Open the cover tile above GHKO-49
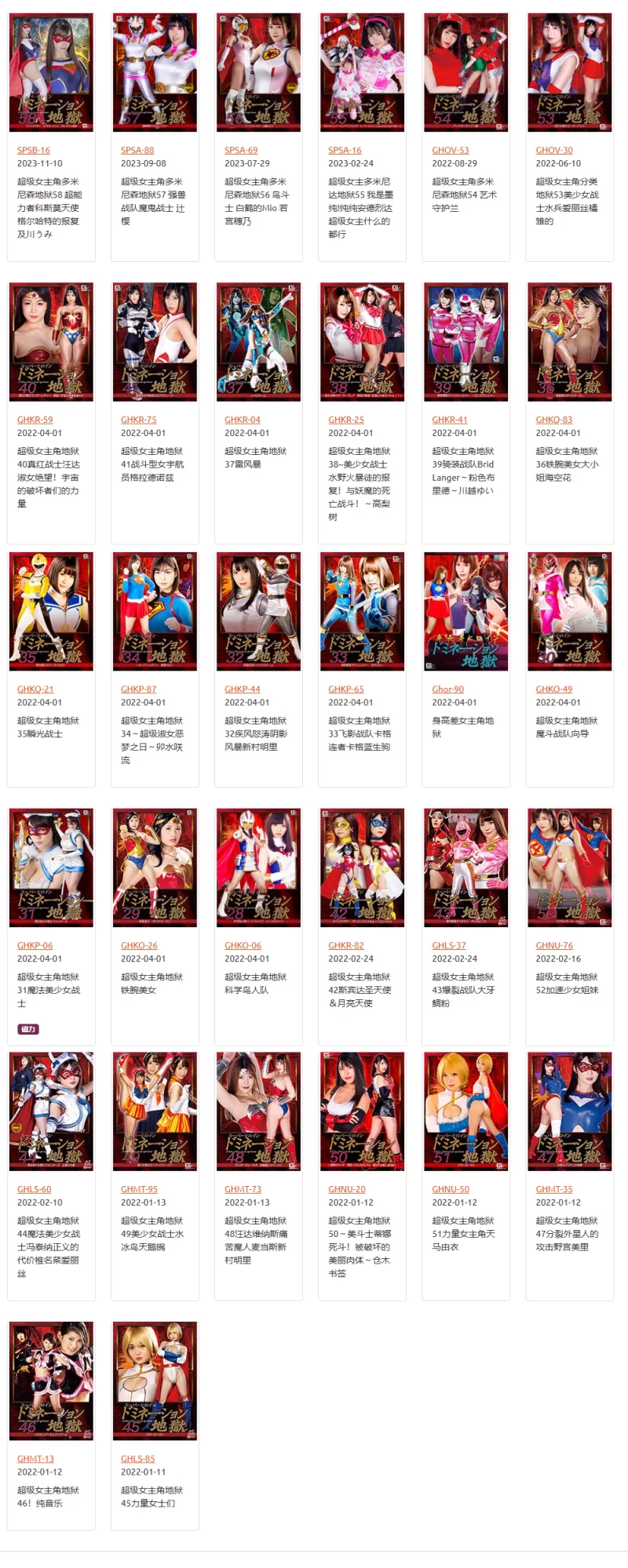Viewport: 628px width, 1568px height. click(569, 612)
